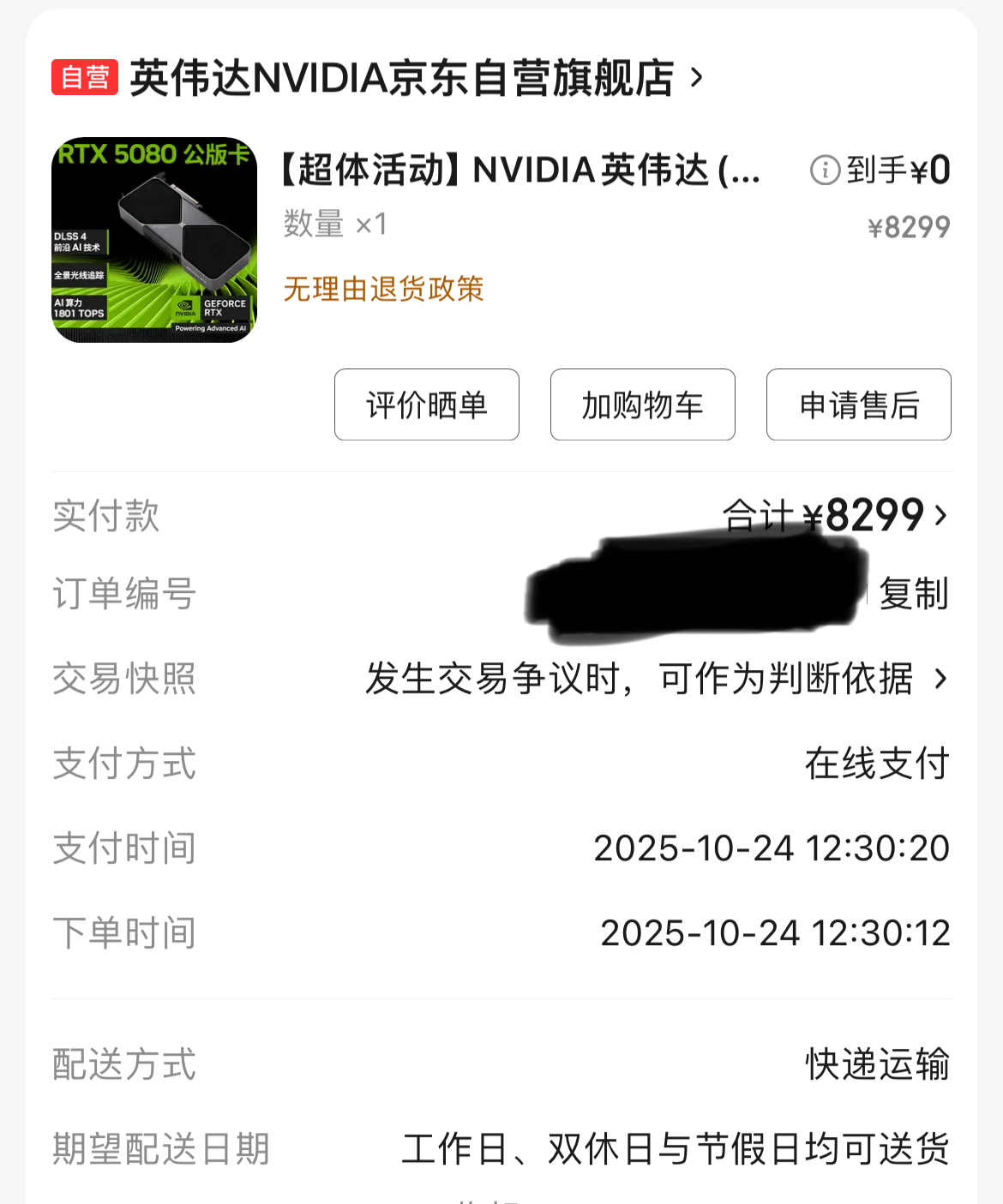Image resolution: width=1003 pixels, height=1204 pixels.
Task: Tap 申请售后 to request after-sales service
Action: pos(859,404)
